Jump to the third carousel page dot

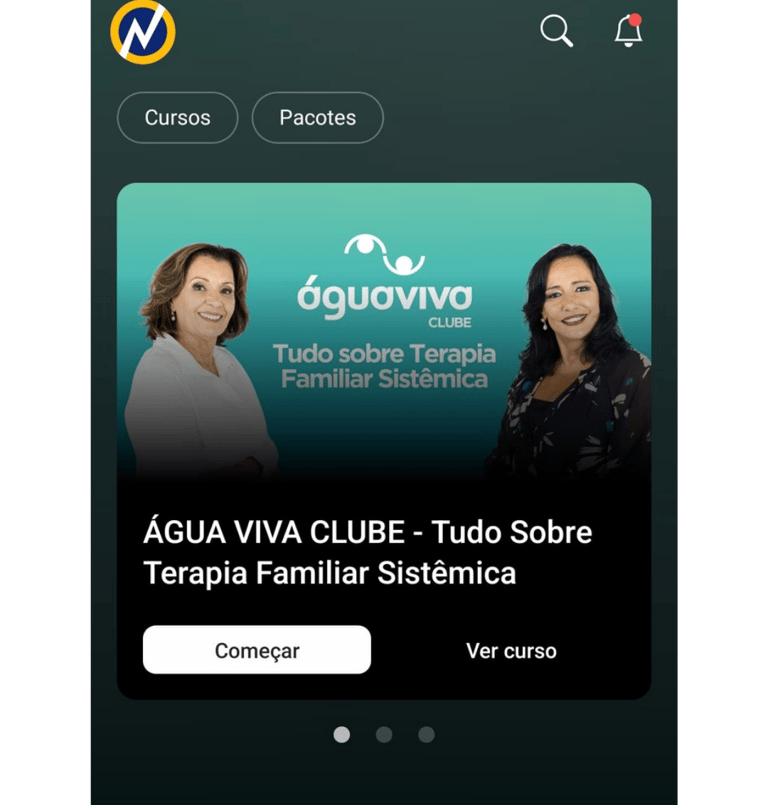(426, 735)
